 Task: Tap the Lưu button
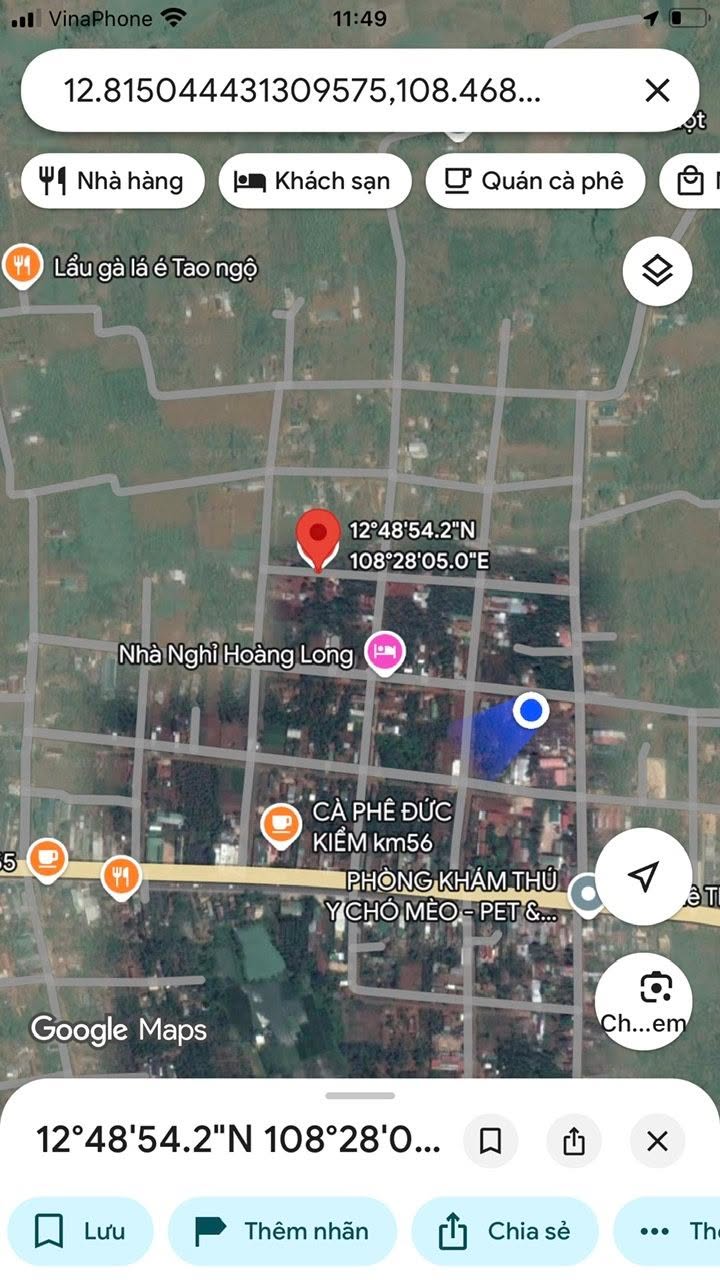click(x=80, y=1231)
